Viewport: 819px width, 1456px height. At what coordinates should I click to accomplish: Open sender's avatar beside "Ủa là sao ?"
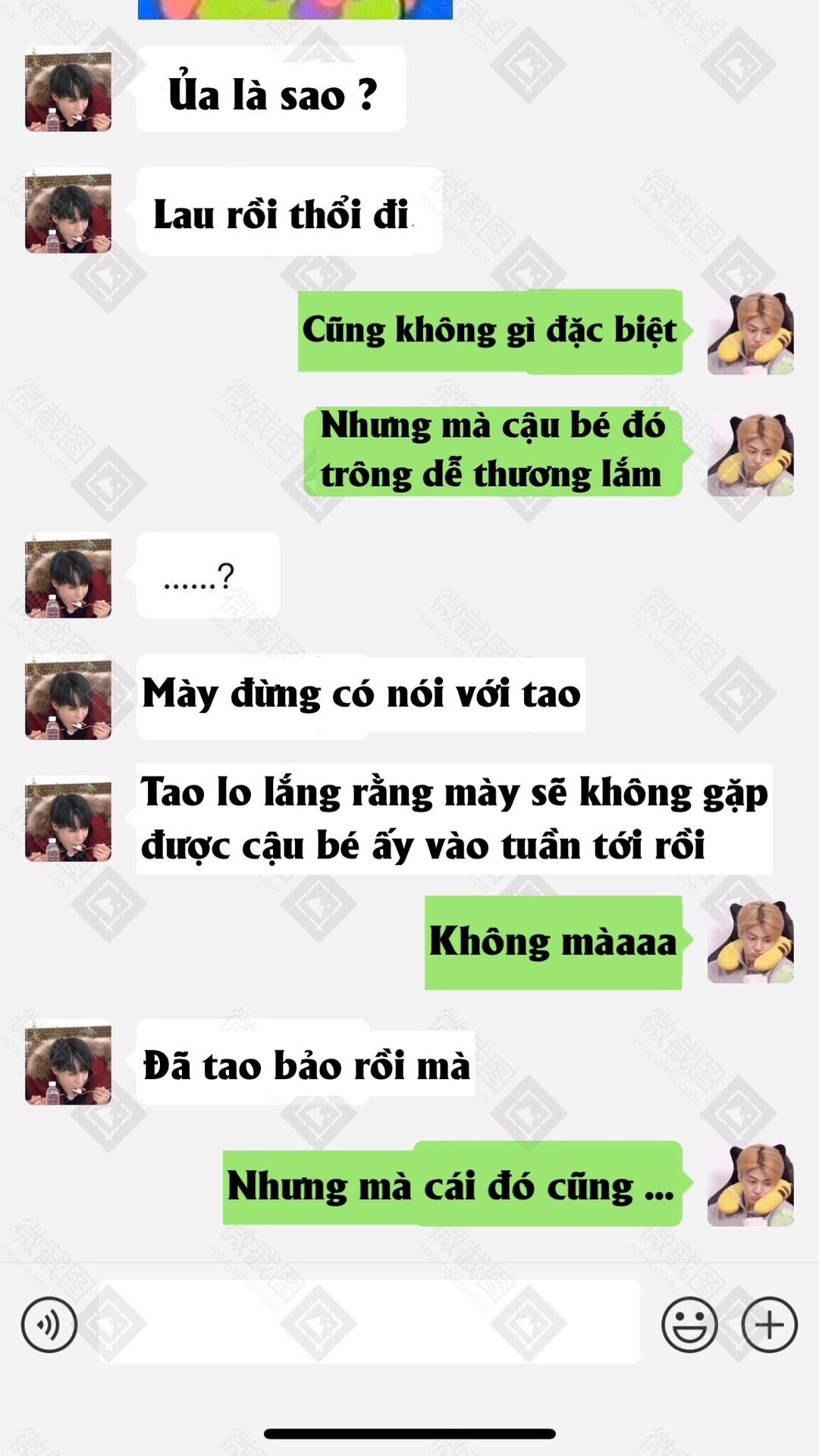click(68, 88)
